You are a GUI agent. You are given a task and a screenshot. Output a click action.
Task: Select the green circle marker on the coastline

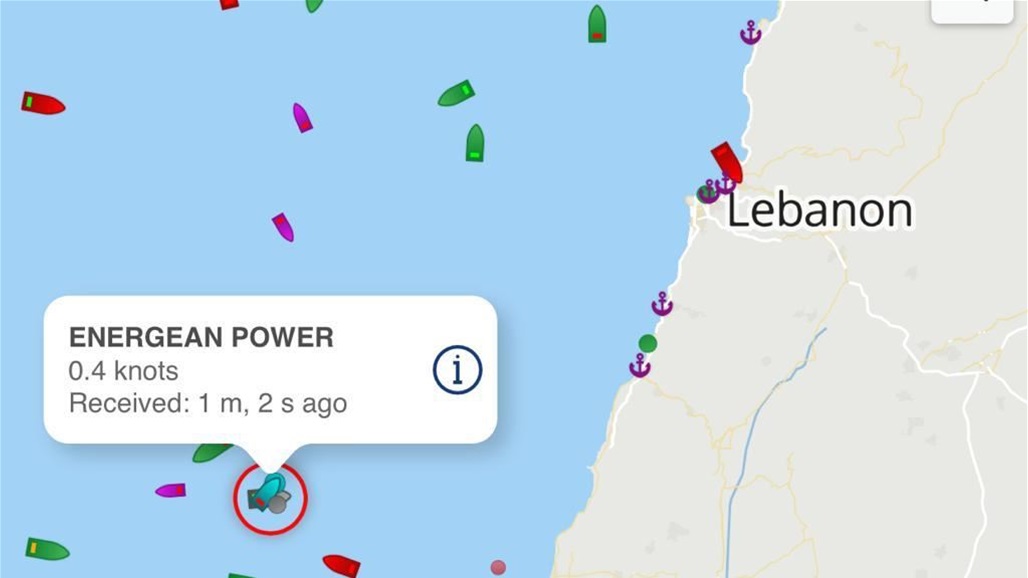coord(648,344)
